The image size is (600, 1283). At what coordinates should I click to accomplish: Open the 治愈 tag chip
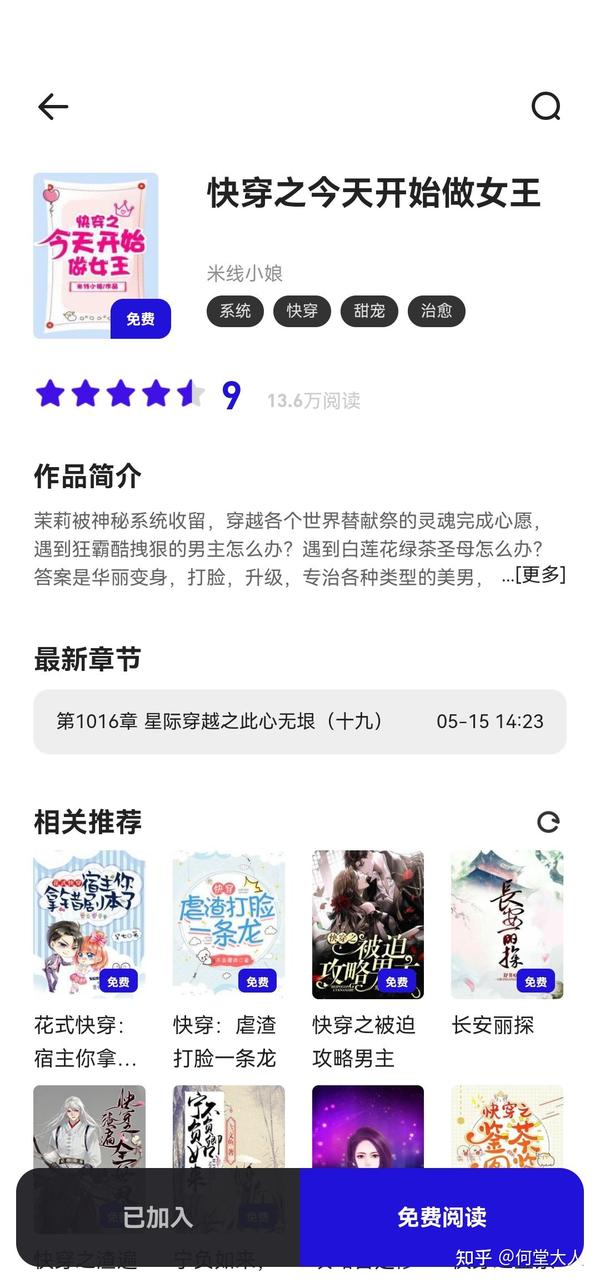[436, 311]
